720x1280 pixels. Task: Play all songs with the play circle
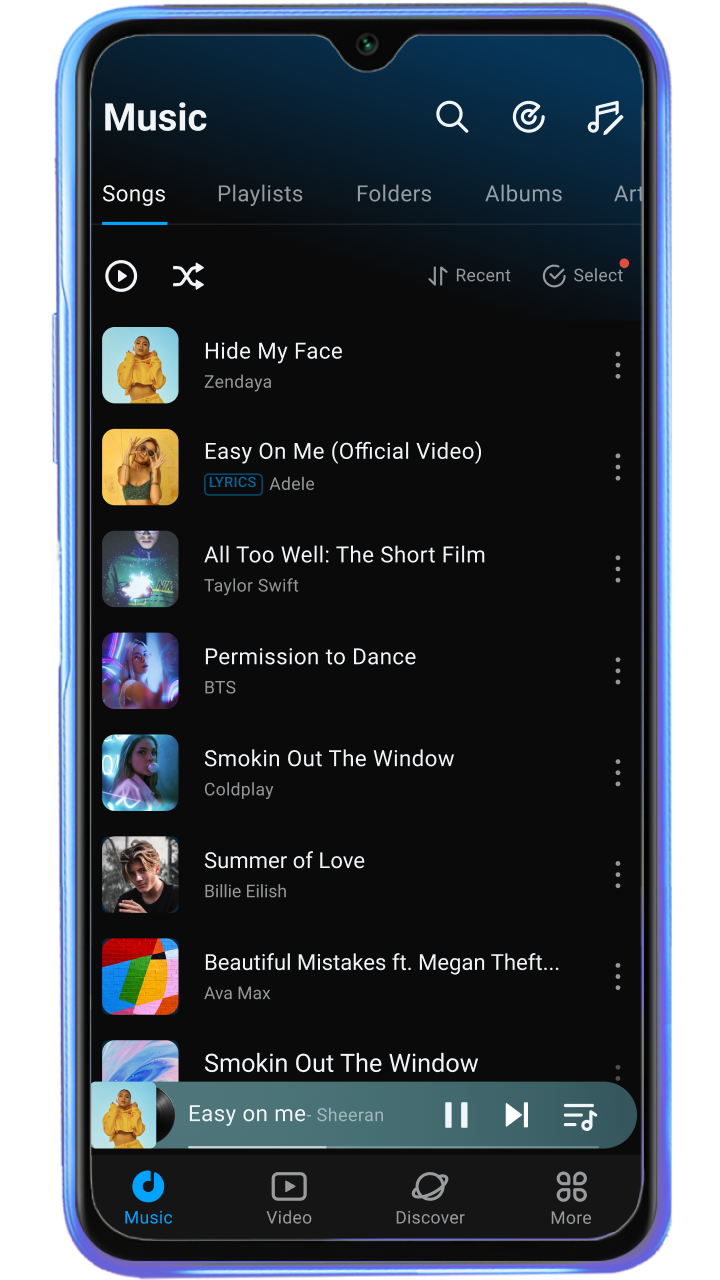tap(121, 276)
